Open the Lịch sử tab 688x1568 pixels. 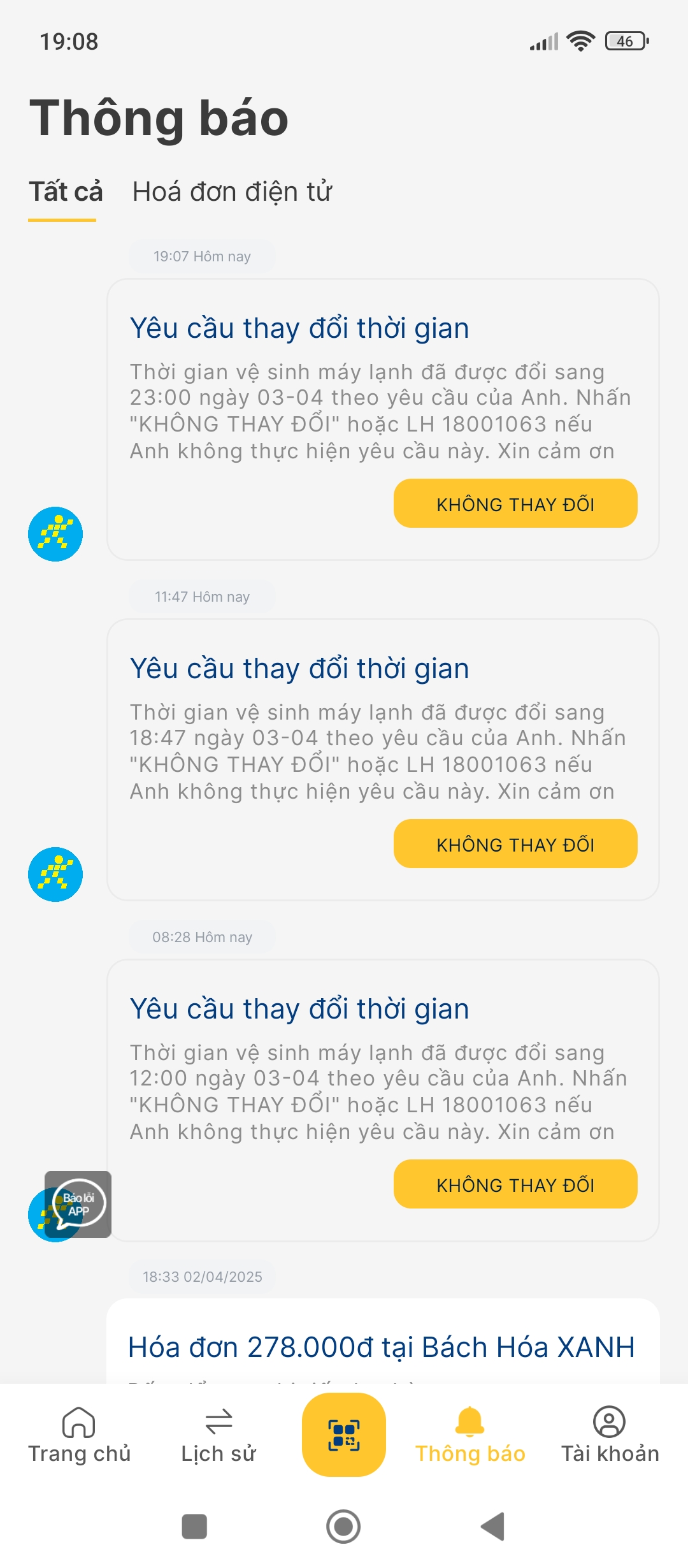(219, 1435)
